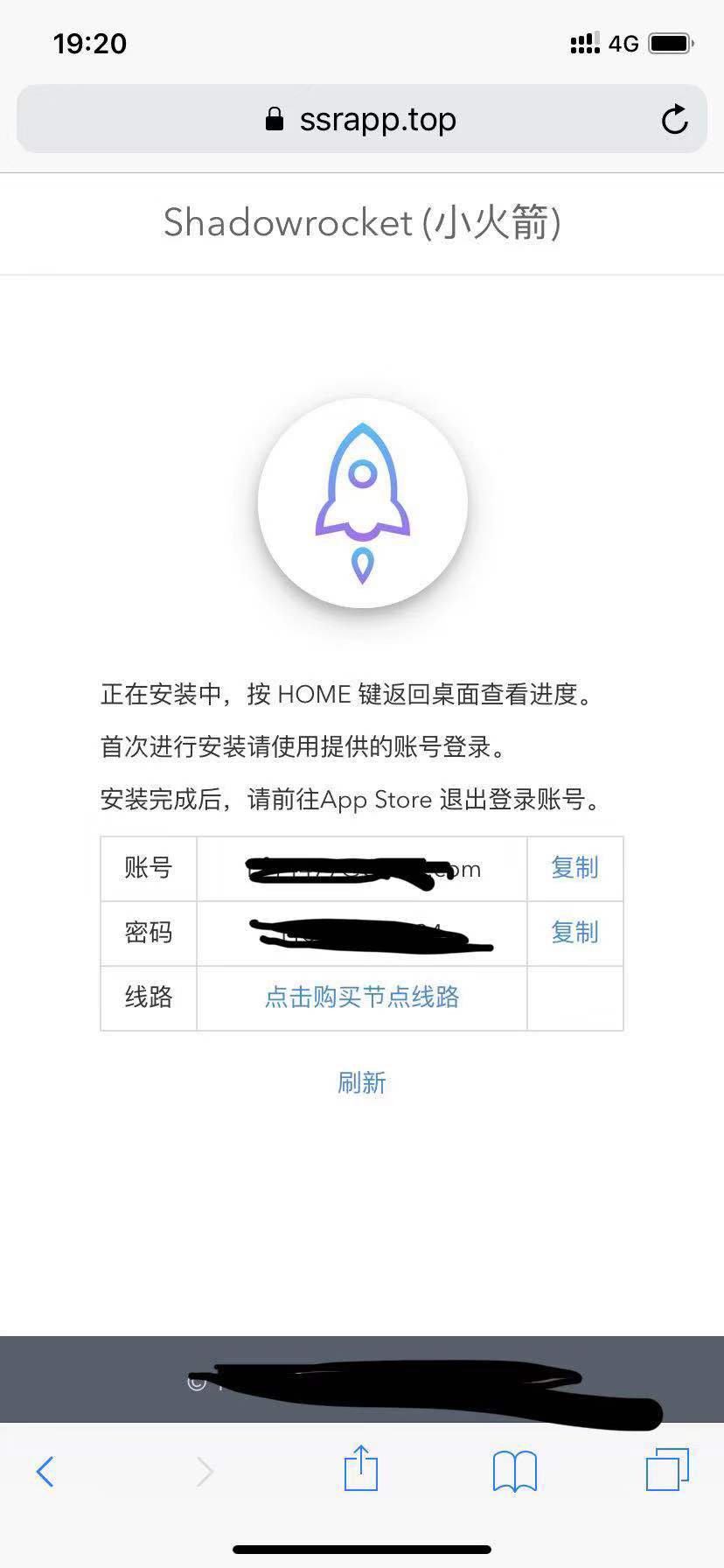Copy the password (密码) value
Screen dimensions: 724x1568
pyautogui.click(x=574, y=933)
